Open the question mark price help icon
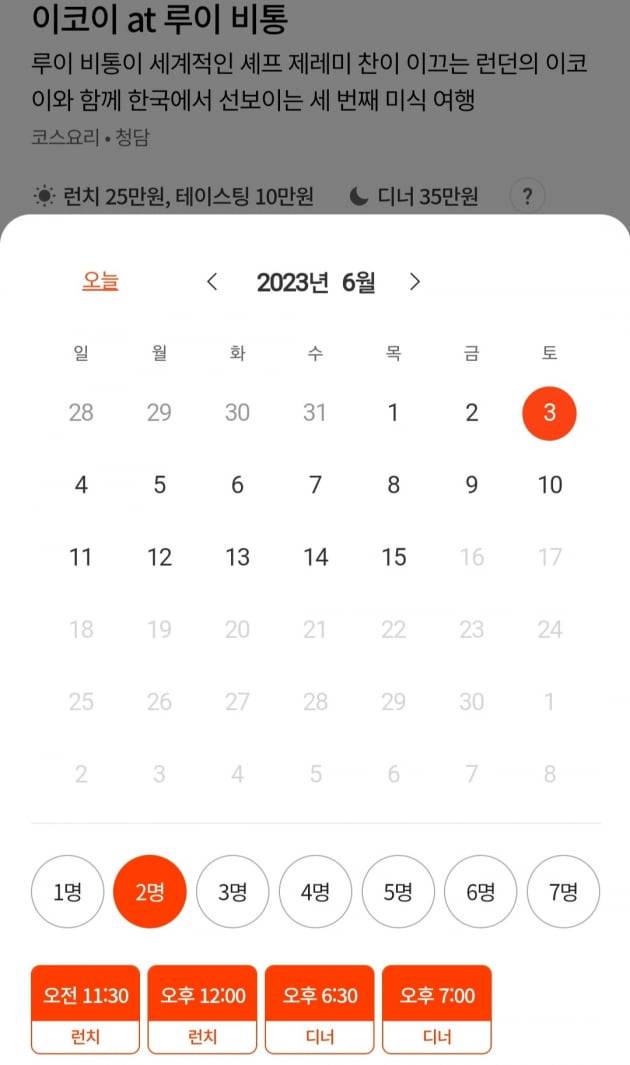Viewport: 630px width, 1065px height. [x=527, y=196]
